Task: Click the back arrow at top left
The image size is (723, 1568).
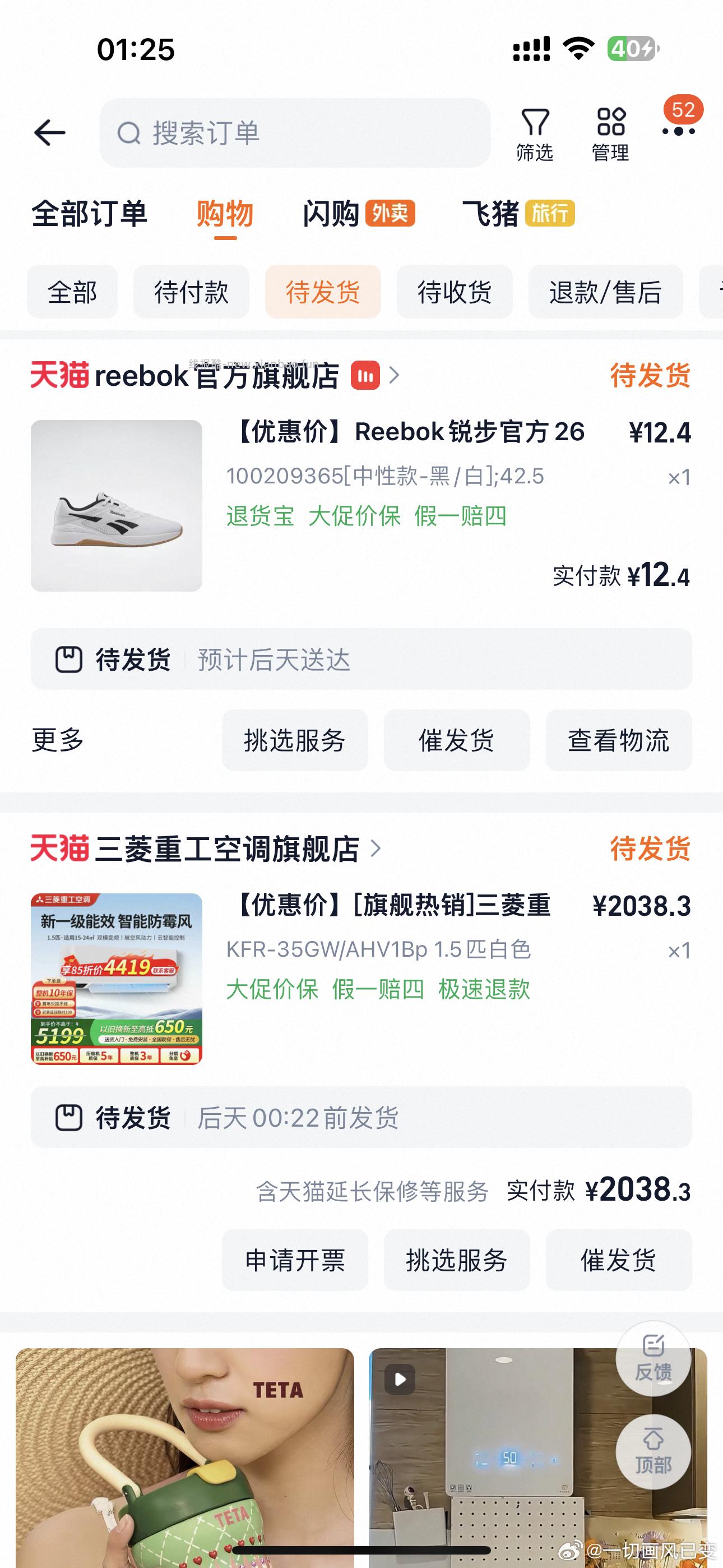Action: coord(51,133)
